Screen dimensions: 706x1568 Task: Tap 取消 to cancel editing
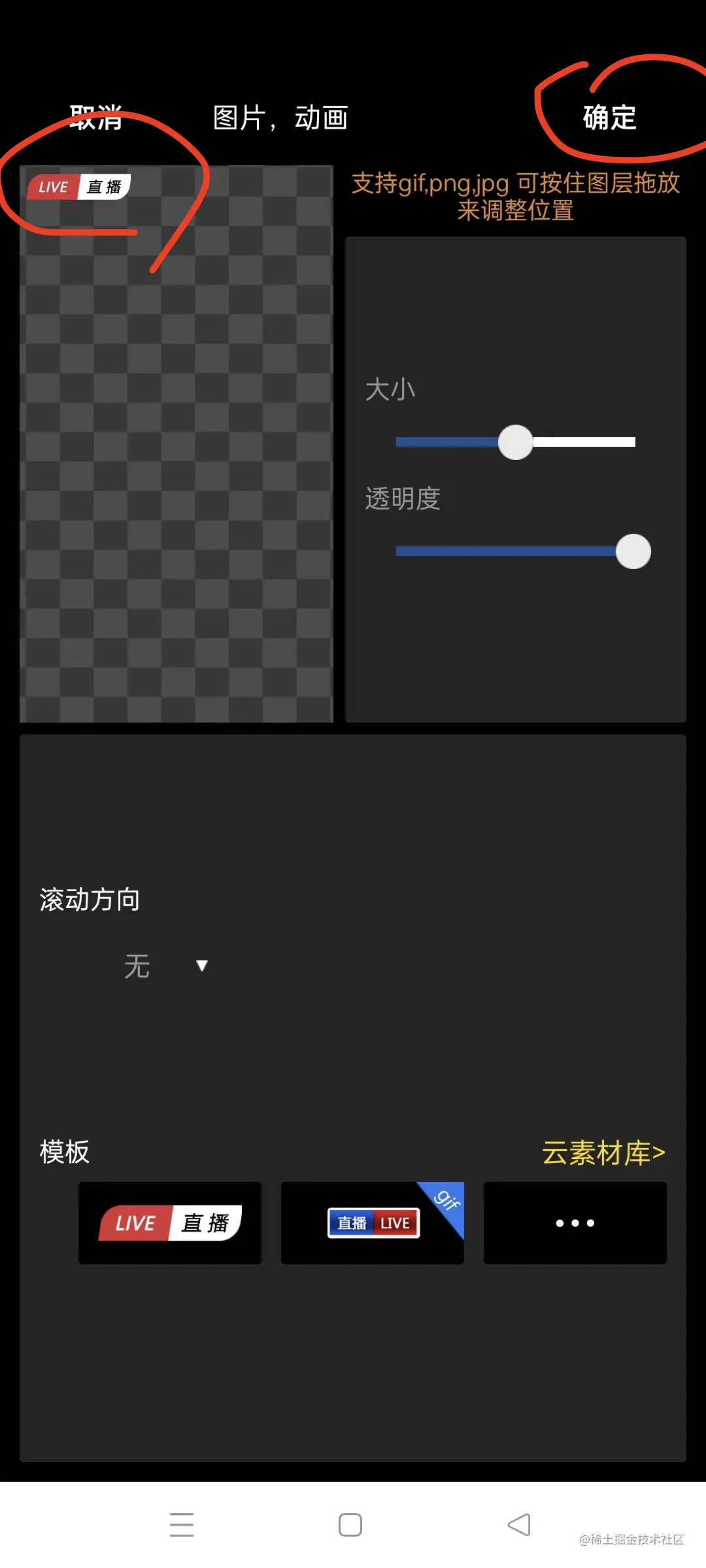click(x=96, y=118)
